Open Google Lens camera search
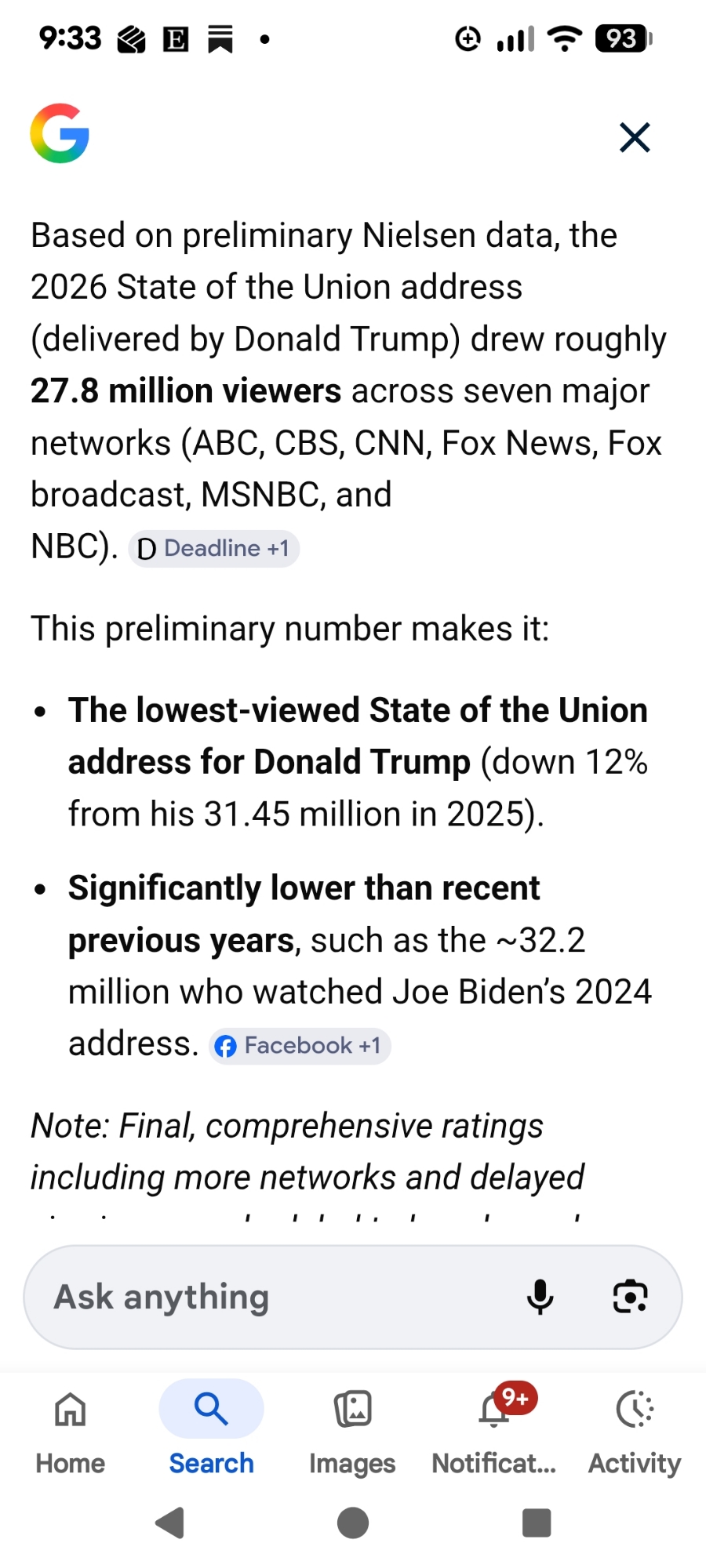The image size is (706, 1568). point(630,1297)
